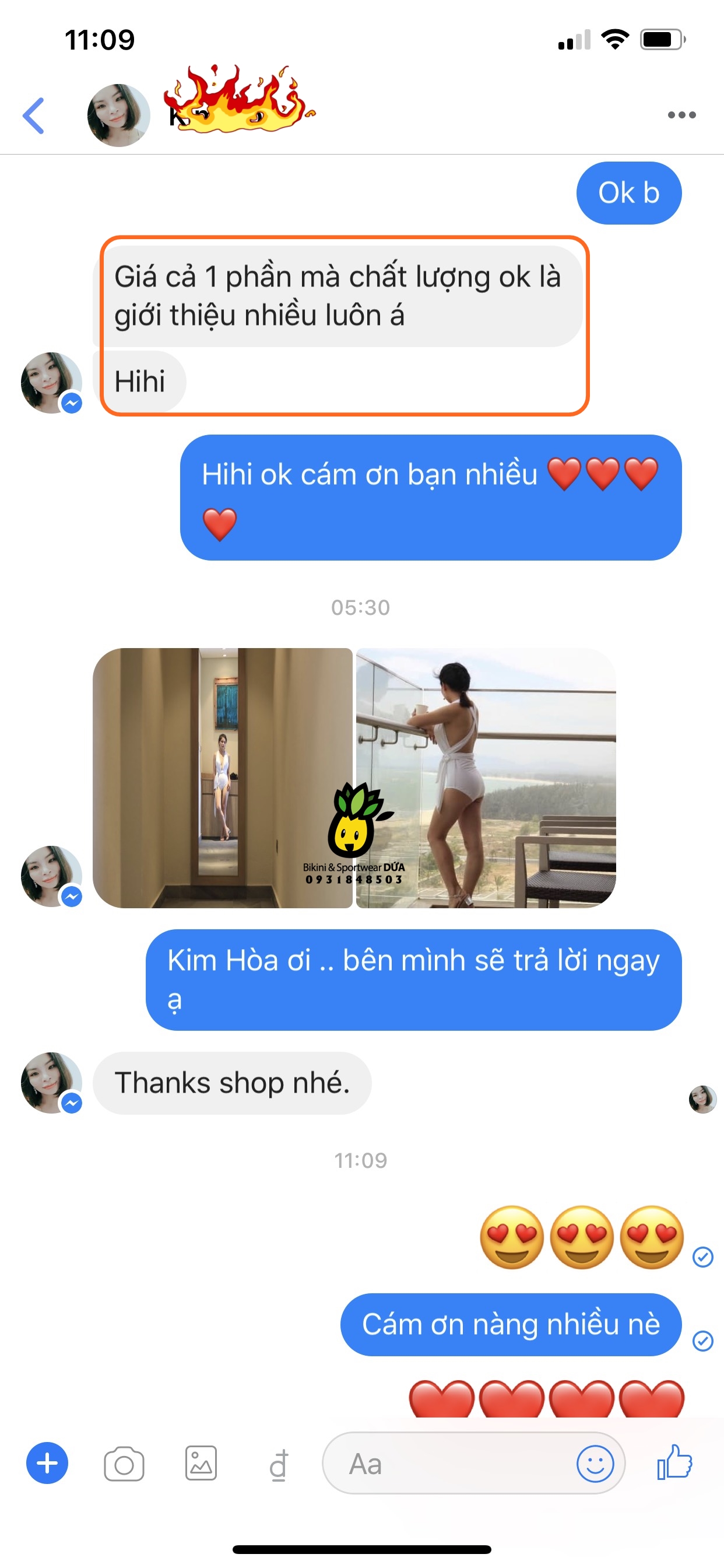724x1568 pixels.
Task: View the balcony sea-view photo
Action: pos(486,778)
